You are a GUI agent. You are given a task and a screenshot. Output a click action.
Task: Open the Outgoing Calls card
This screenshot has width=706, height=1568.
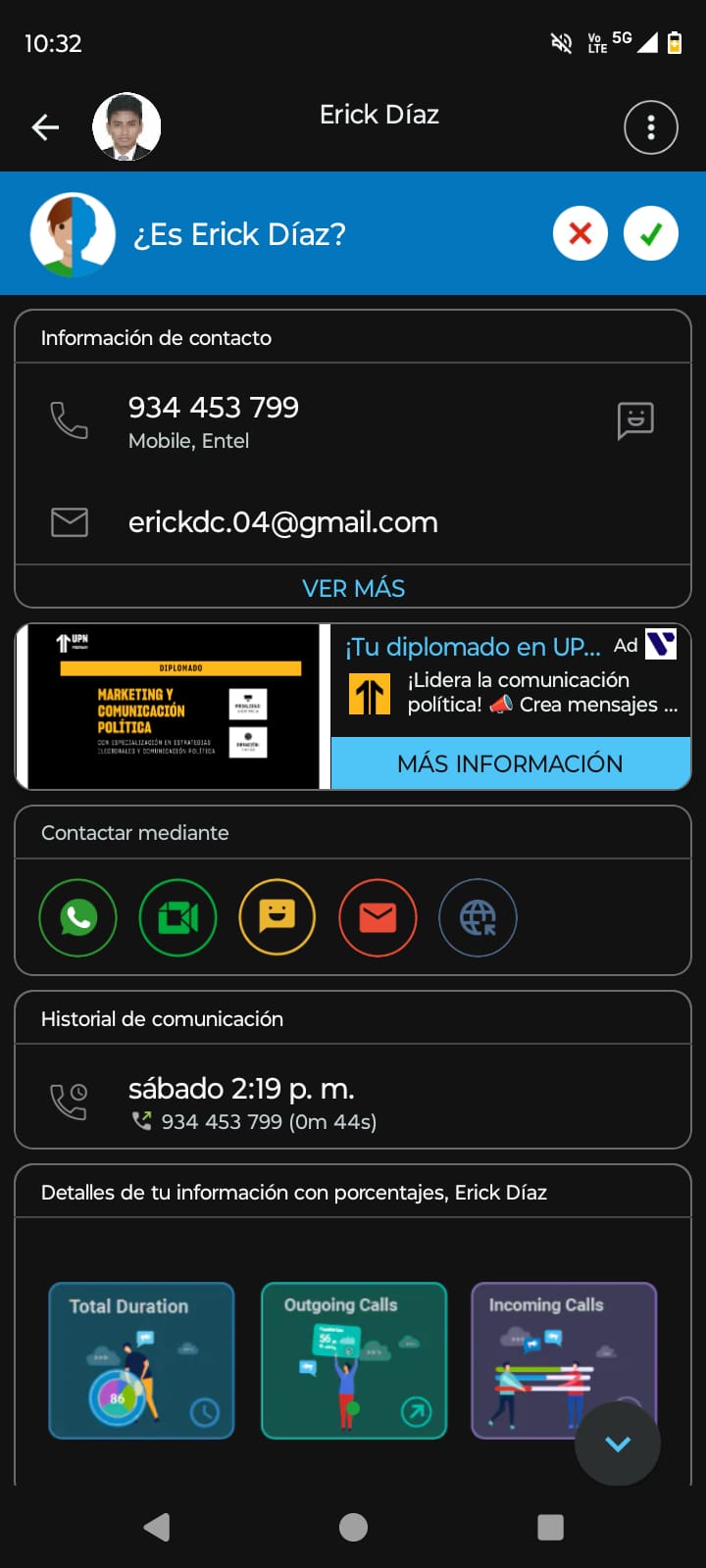tap(354, 1360)
